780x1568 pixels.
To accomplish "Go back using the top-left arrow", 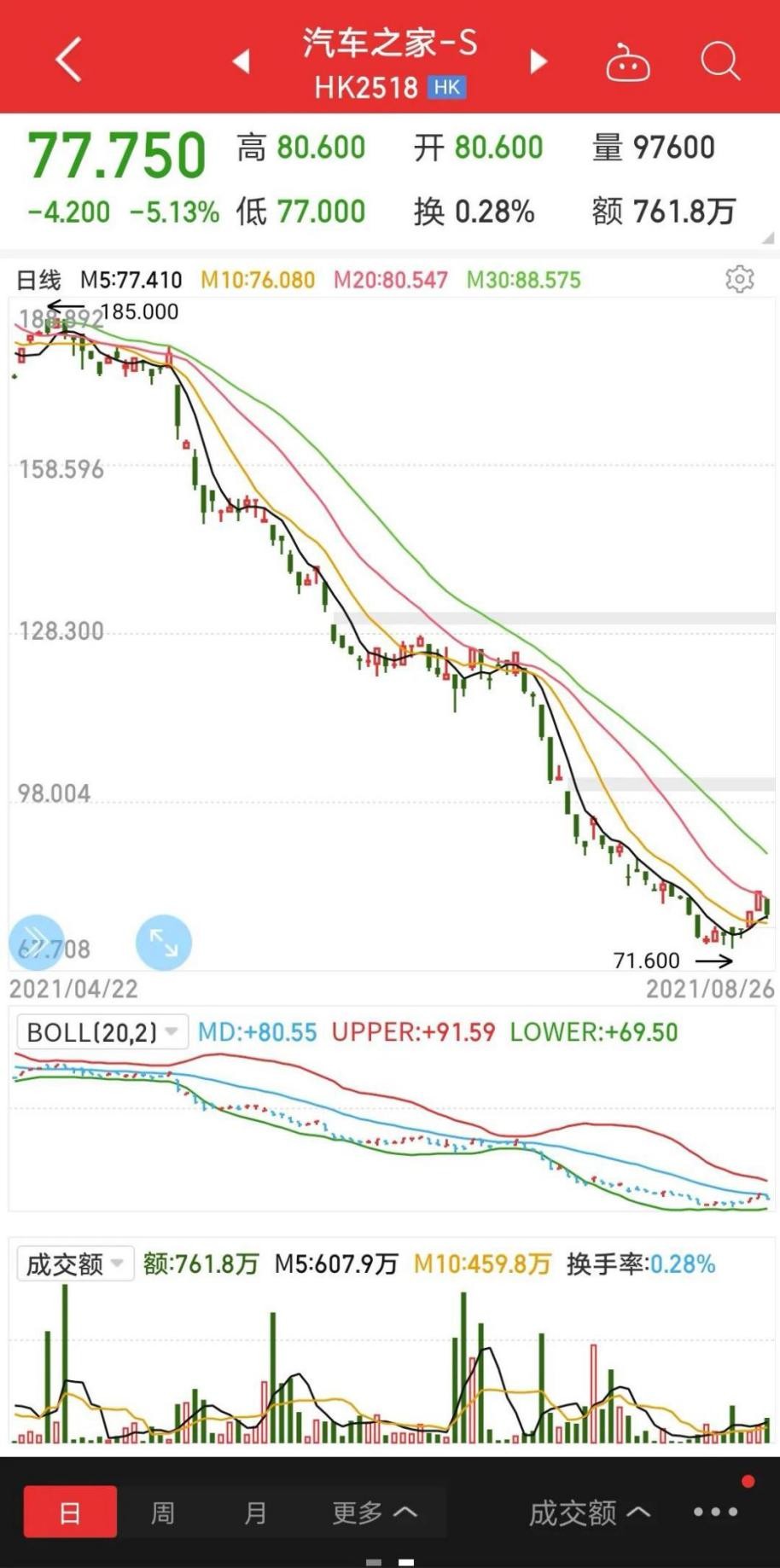I will coord(68,60).
